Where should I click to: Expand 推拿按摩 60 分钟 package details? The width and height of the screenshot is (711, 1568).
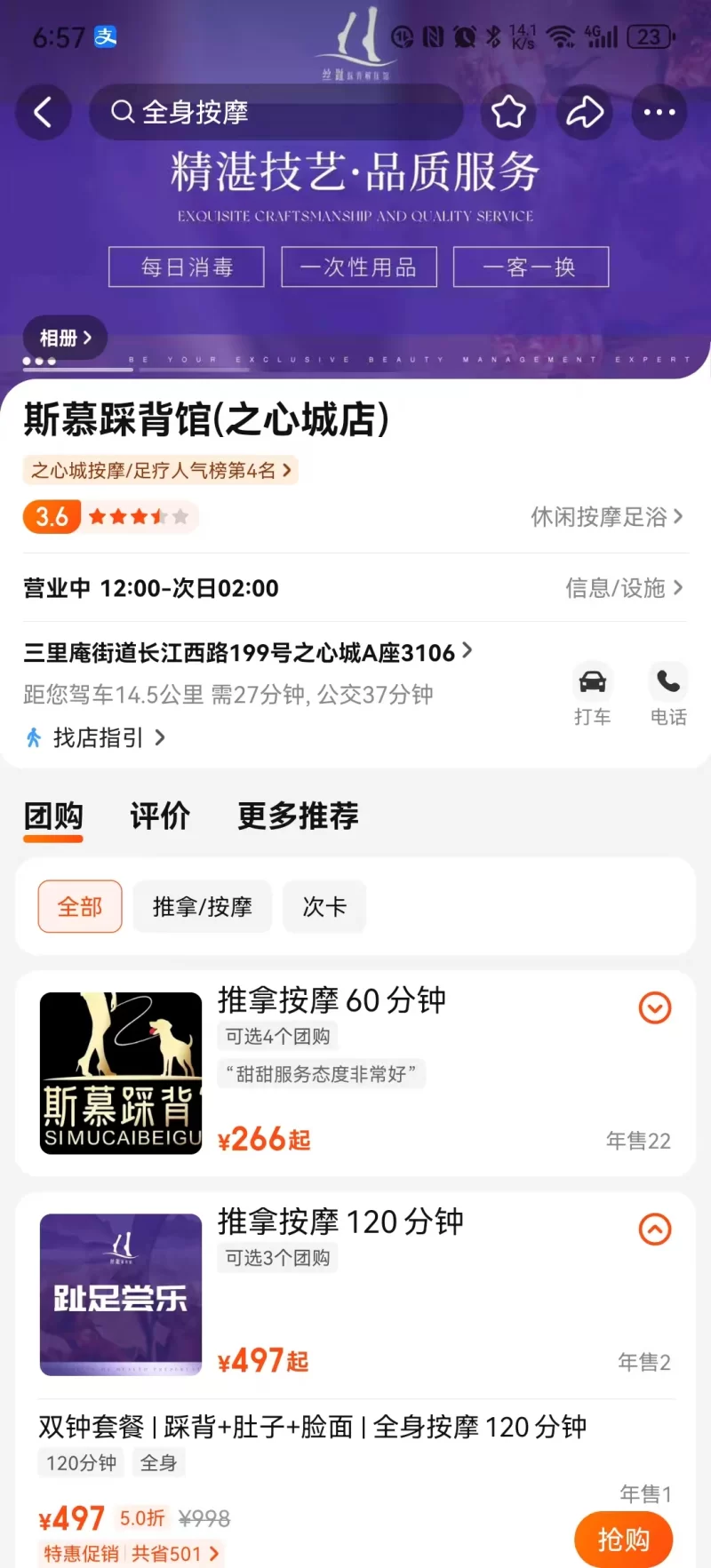click(655, 1008)
